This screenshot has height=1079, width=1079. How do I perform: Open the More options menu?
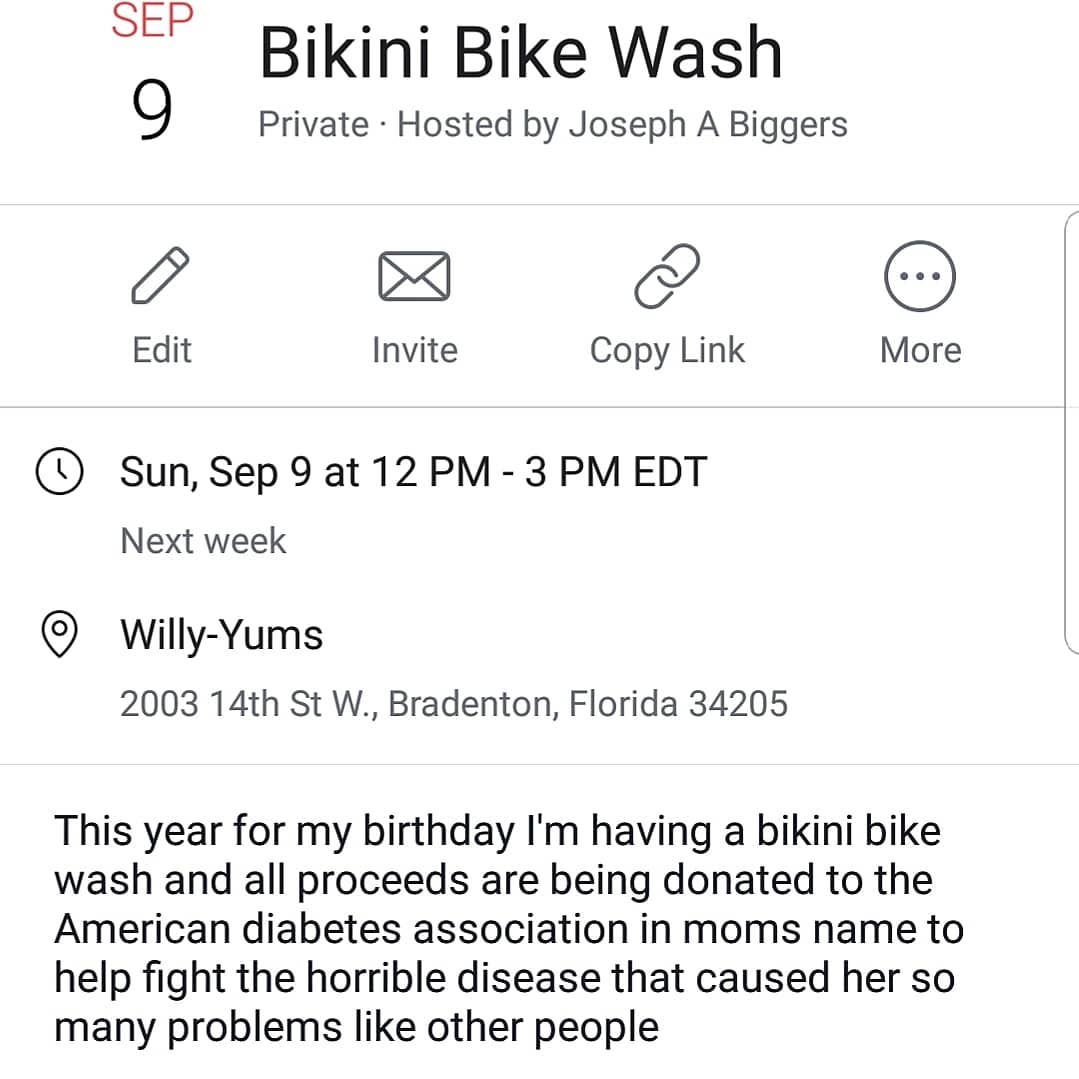(x=920, y=303)
